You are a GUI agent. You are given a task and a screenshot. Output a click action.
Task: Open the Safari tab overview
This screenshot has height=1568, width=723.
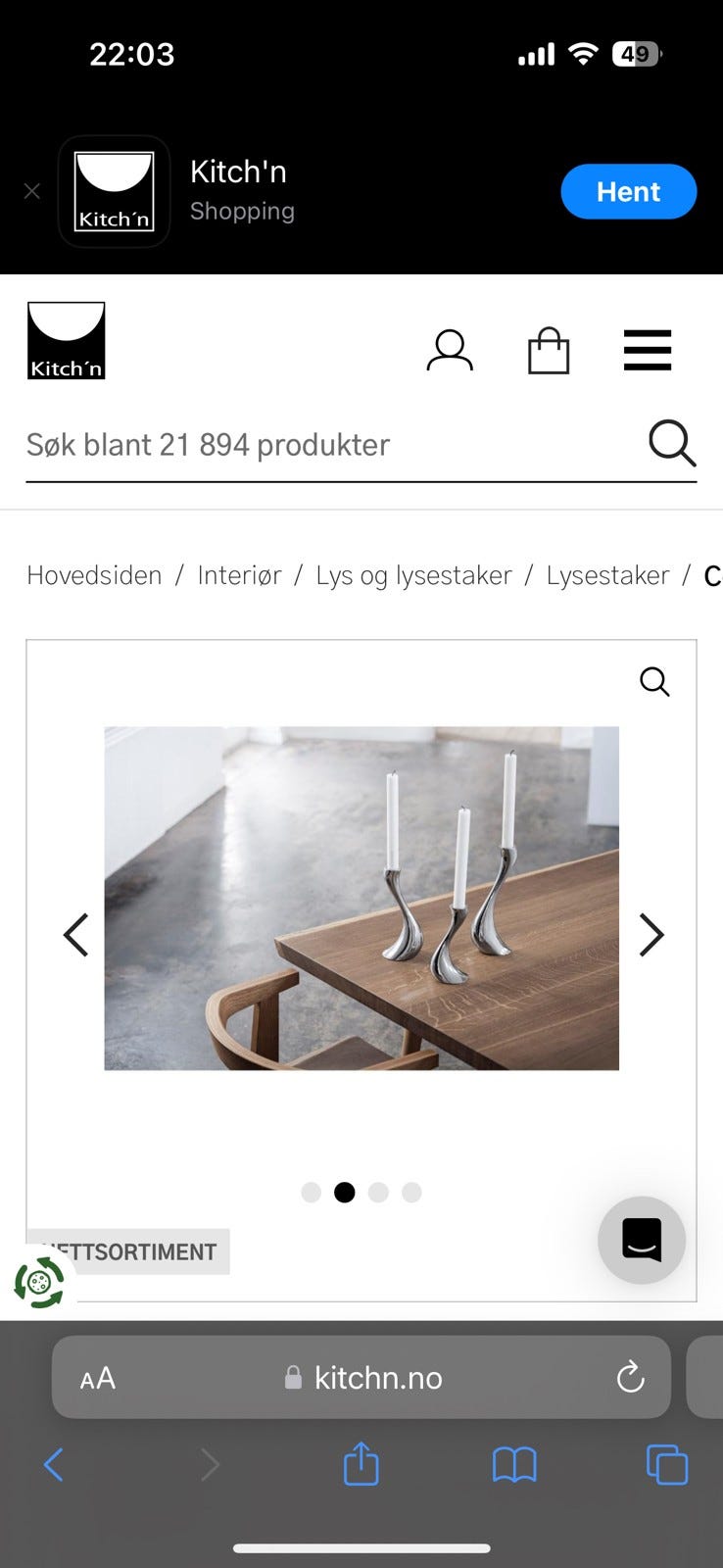[x=667, y=1464]
